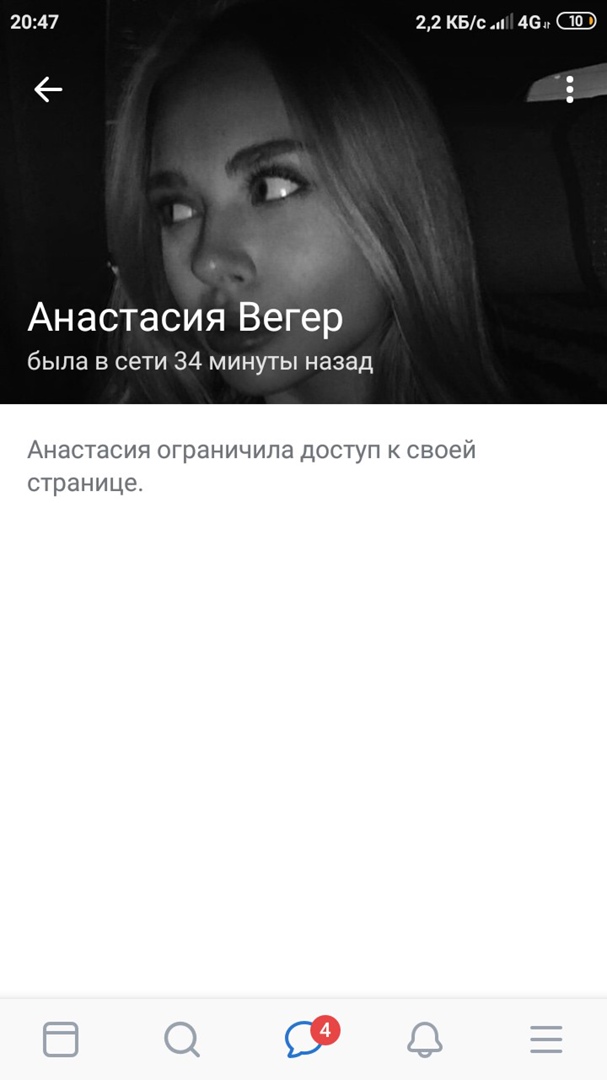Open the hamburger menu tab
This screenshot has width=607, height=1080.
pos(546,1040)
